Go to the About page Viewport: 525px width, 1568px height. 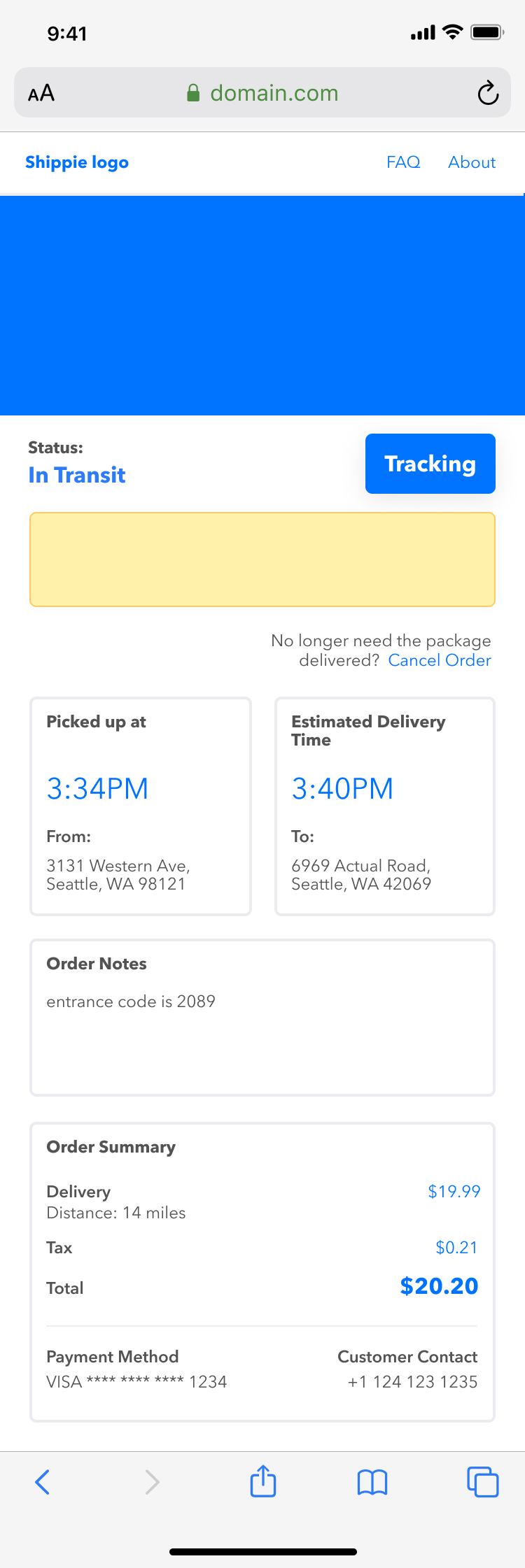tap(472, 162)
